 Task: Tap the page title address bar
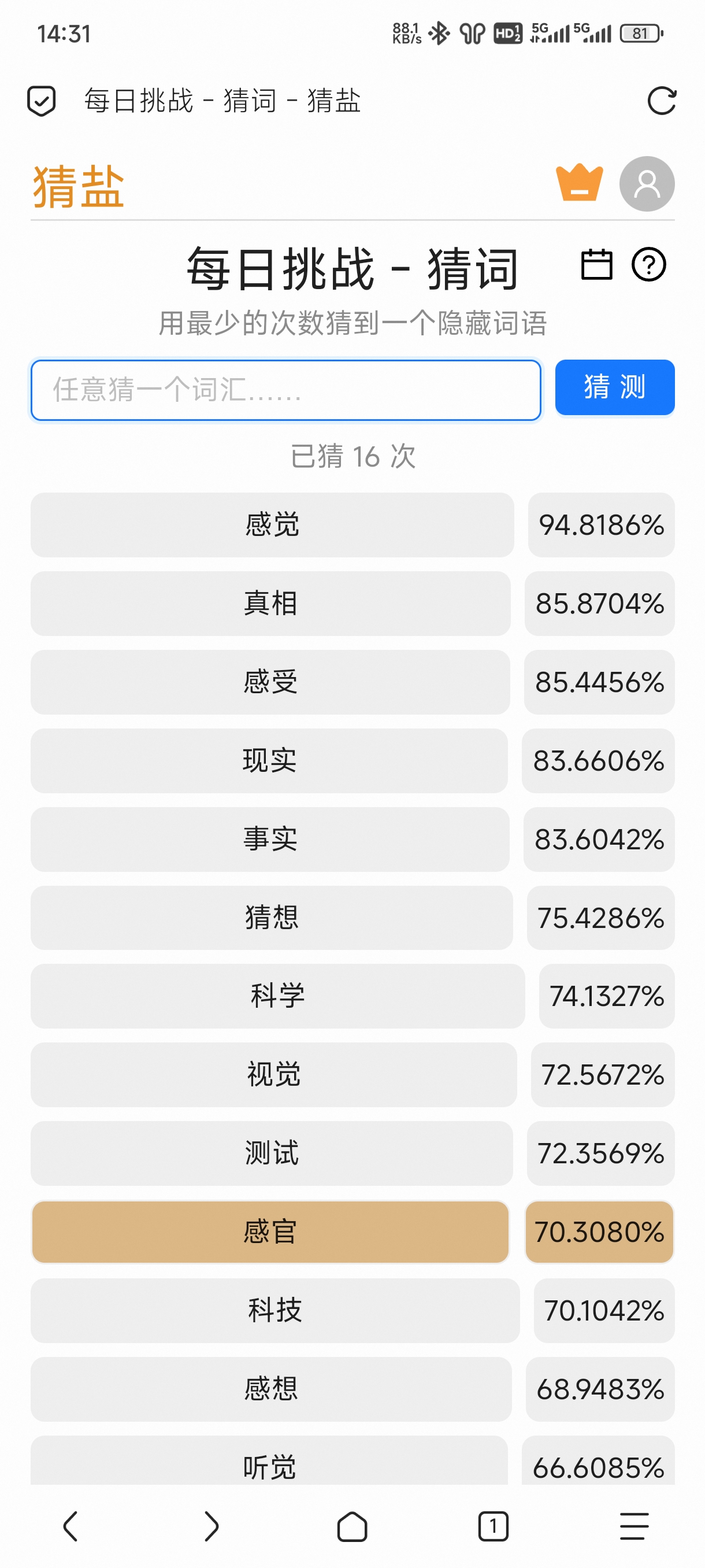[222, 101]
